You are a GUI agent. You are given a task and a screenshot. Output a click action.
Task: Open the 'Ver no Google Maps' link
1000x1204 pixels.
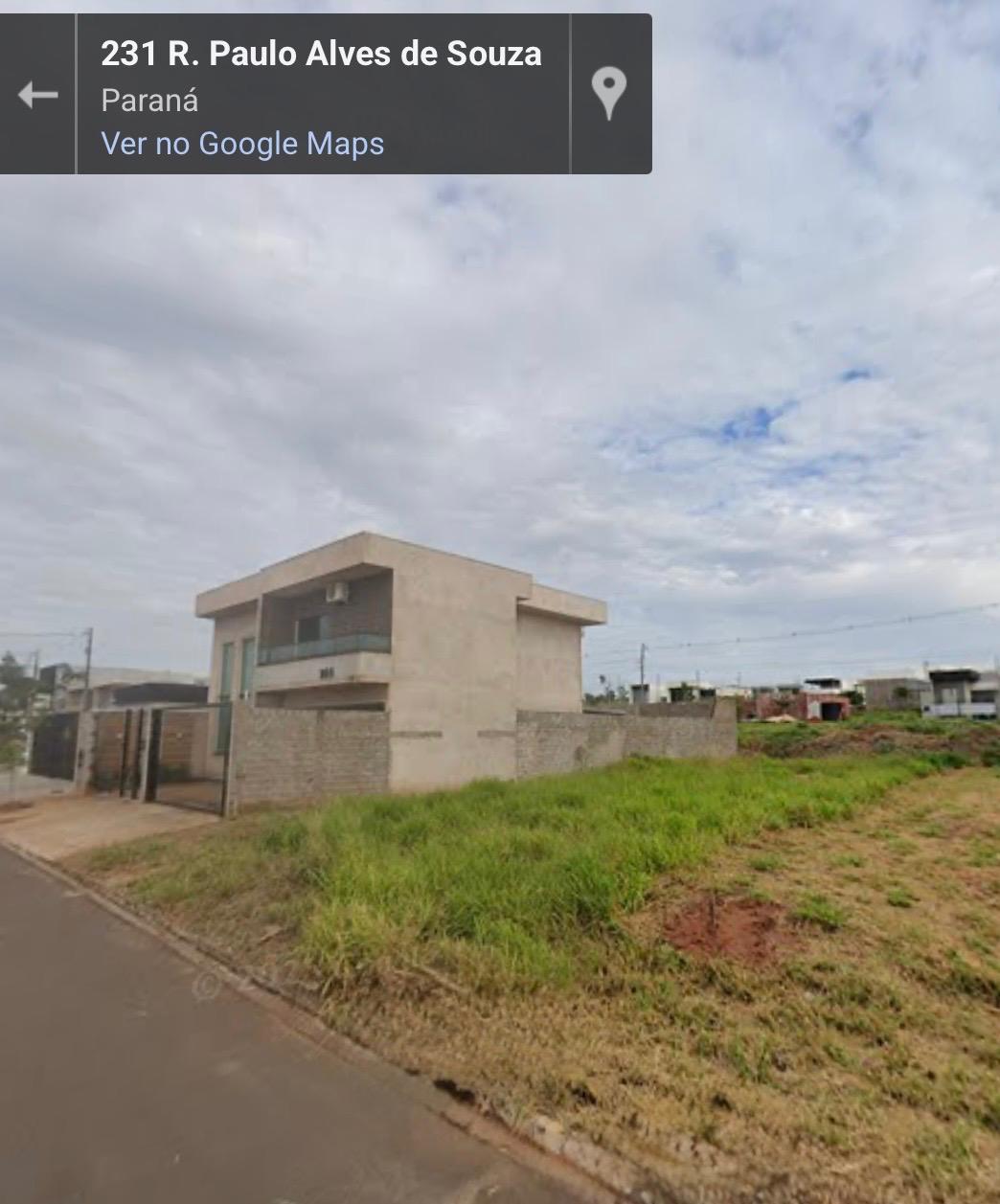242,144
